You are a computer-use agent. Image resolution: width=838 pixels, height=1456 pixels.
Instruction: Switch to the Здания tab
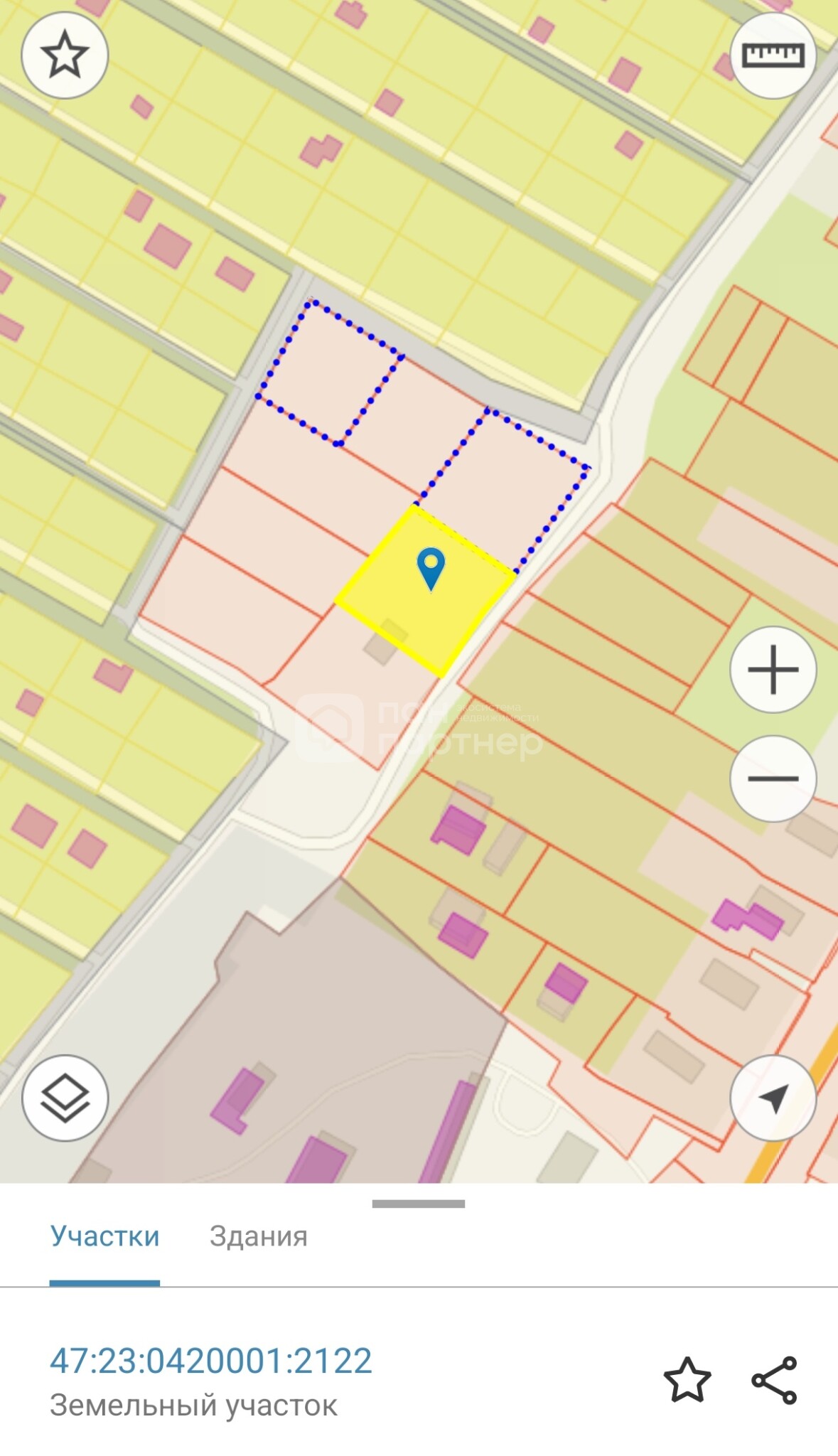tap(258, 1236)
